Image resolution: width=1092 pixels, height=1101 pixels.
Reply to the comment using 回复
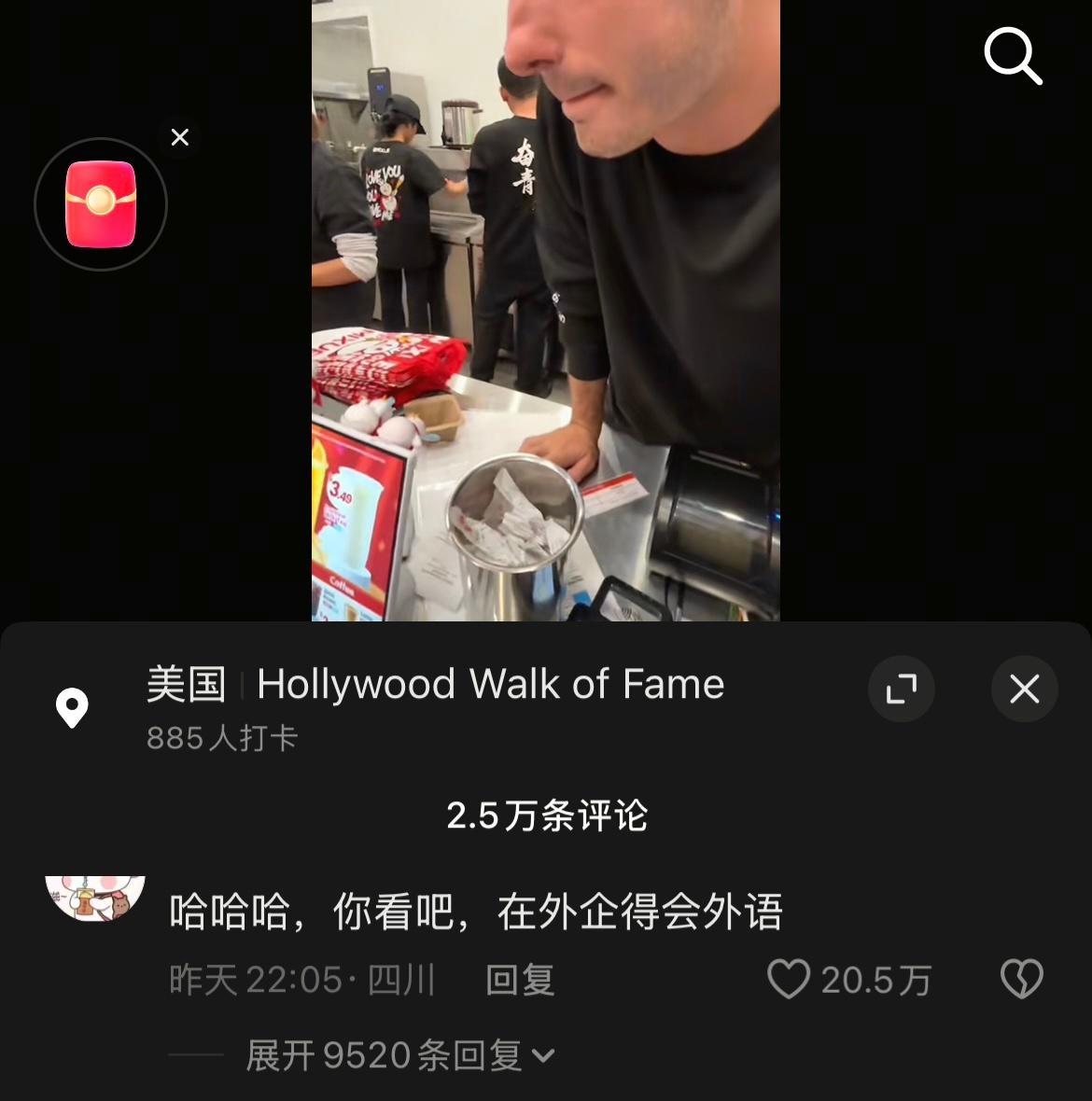pos(519,980)
